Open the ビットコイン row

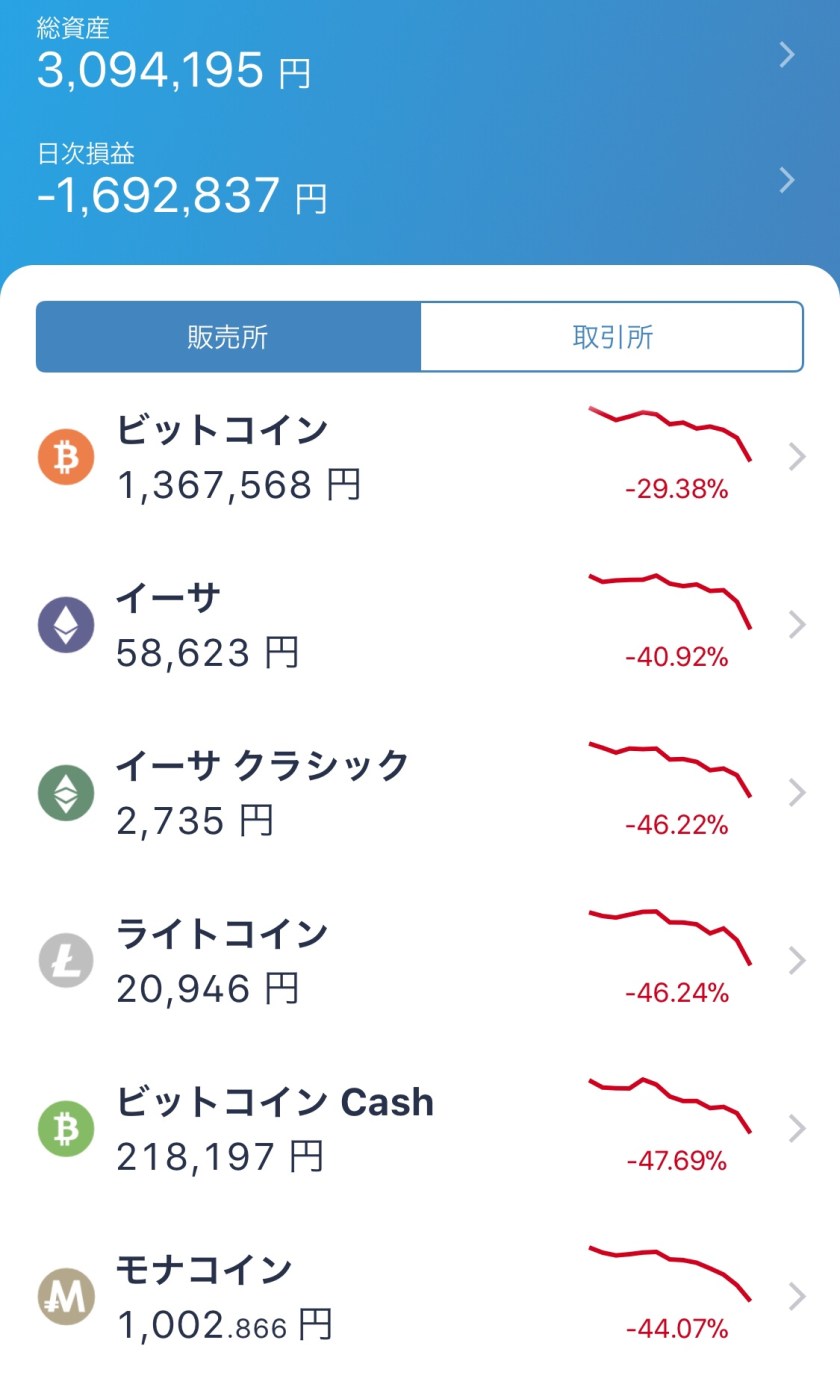pyautogui.click(x=420, y=458)
